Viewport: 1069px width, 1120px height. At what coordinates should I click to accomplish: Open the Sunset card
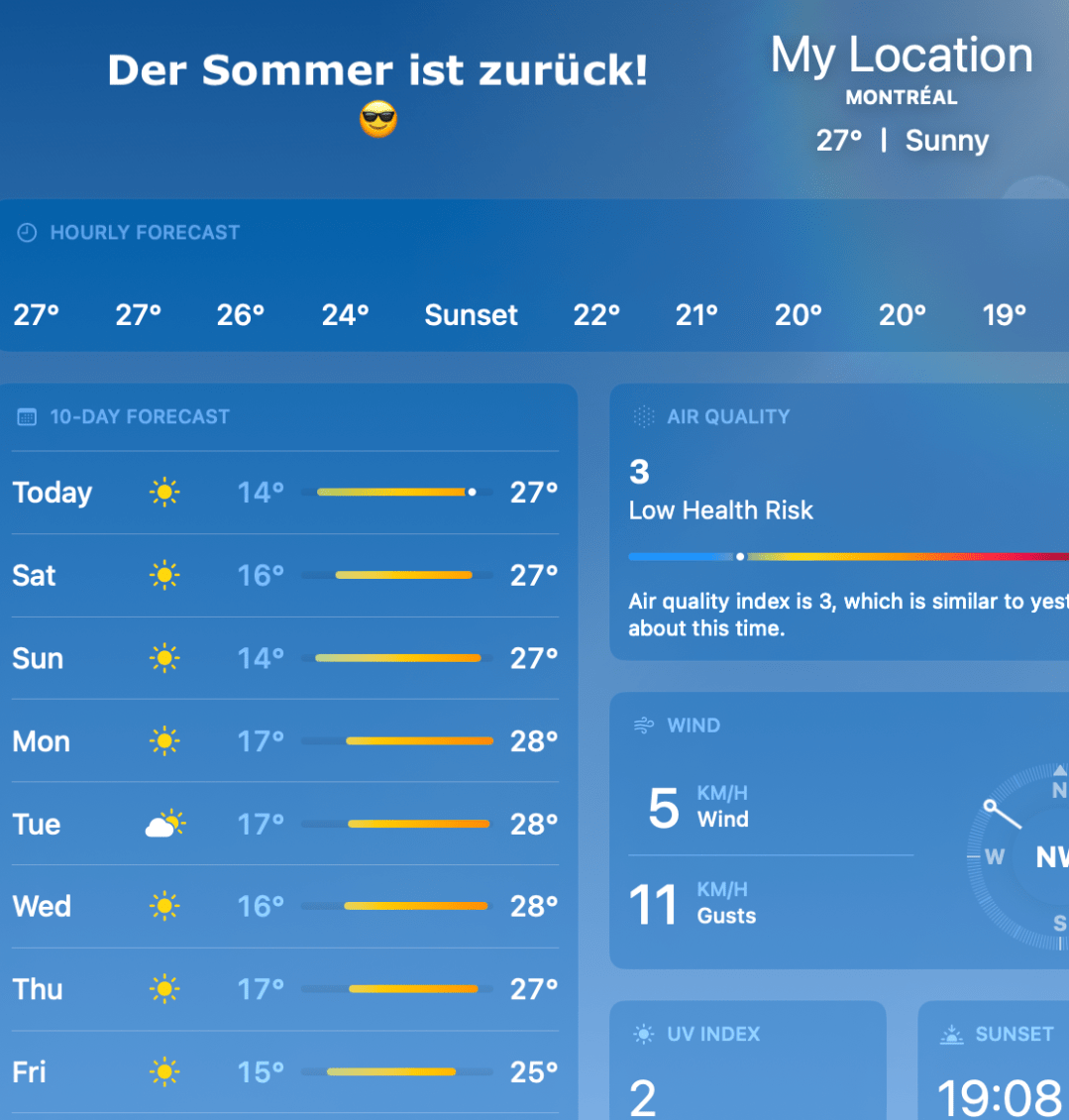995,1063
